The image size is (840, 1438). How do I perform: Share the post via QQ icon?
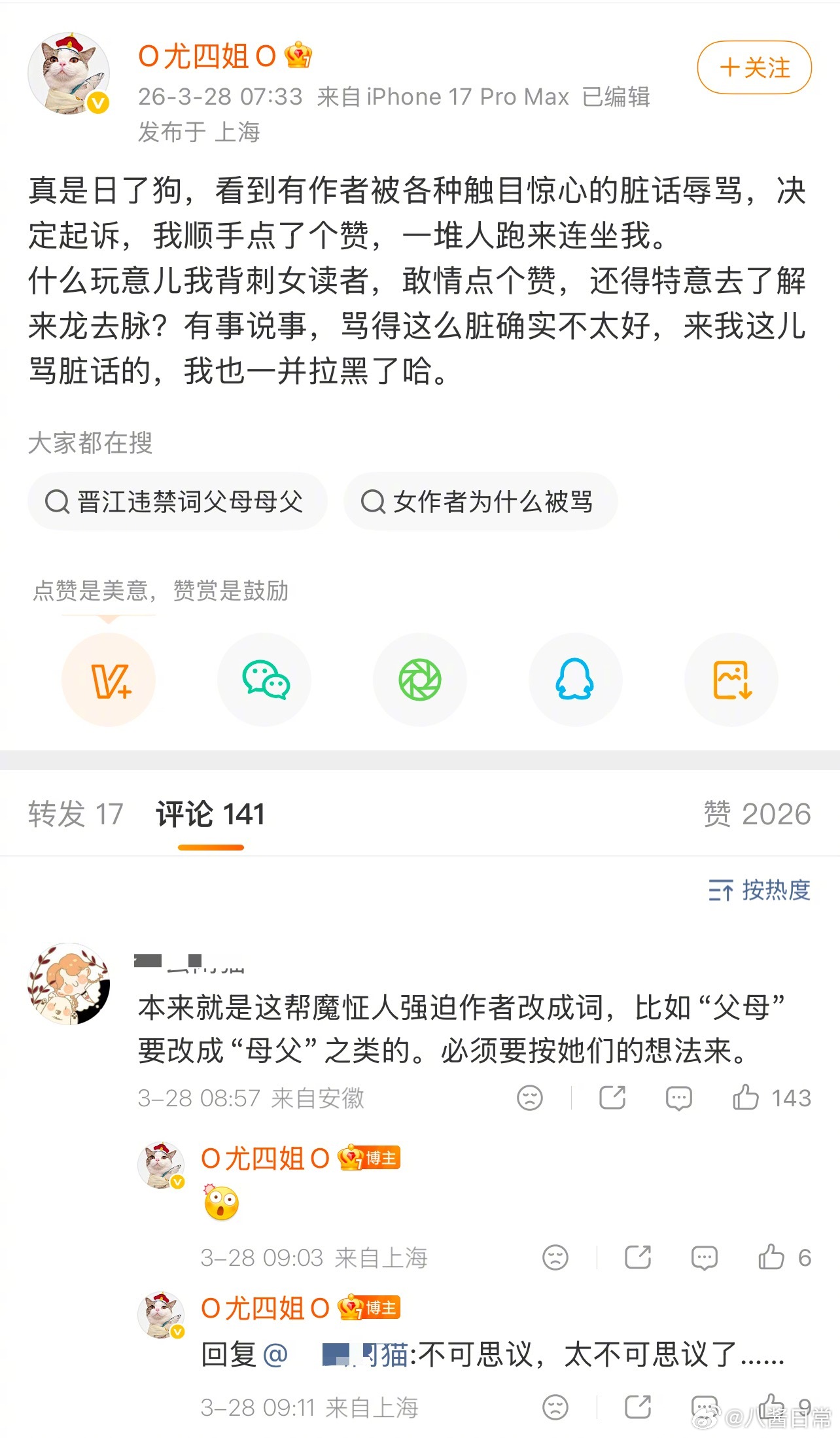[574, 680]
